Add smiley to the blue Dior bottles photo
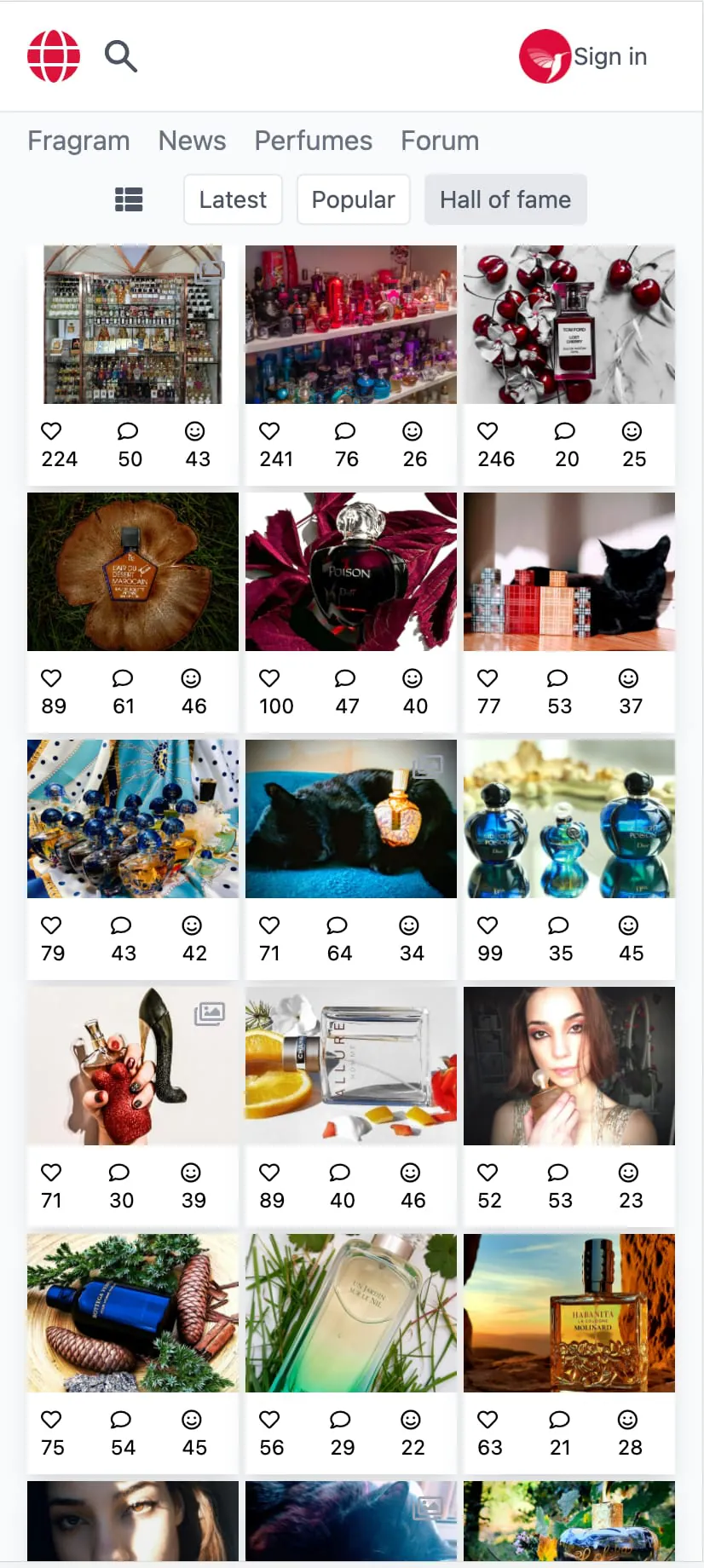The height and width of the screenshot is (1568, 704). point(628,925)
